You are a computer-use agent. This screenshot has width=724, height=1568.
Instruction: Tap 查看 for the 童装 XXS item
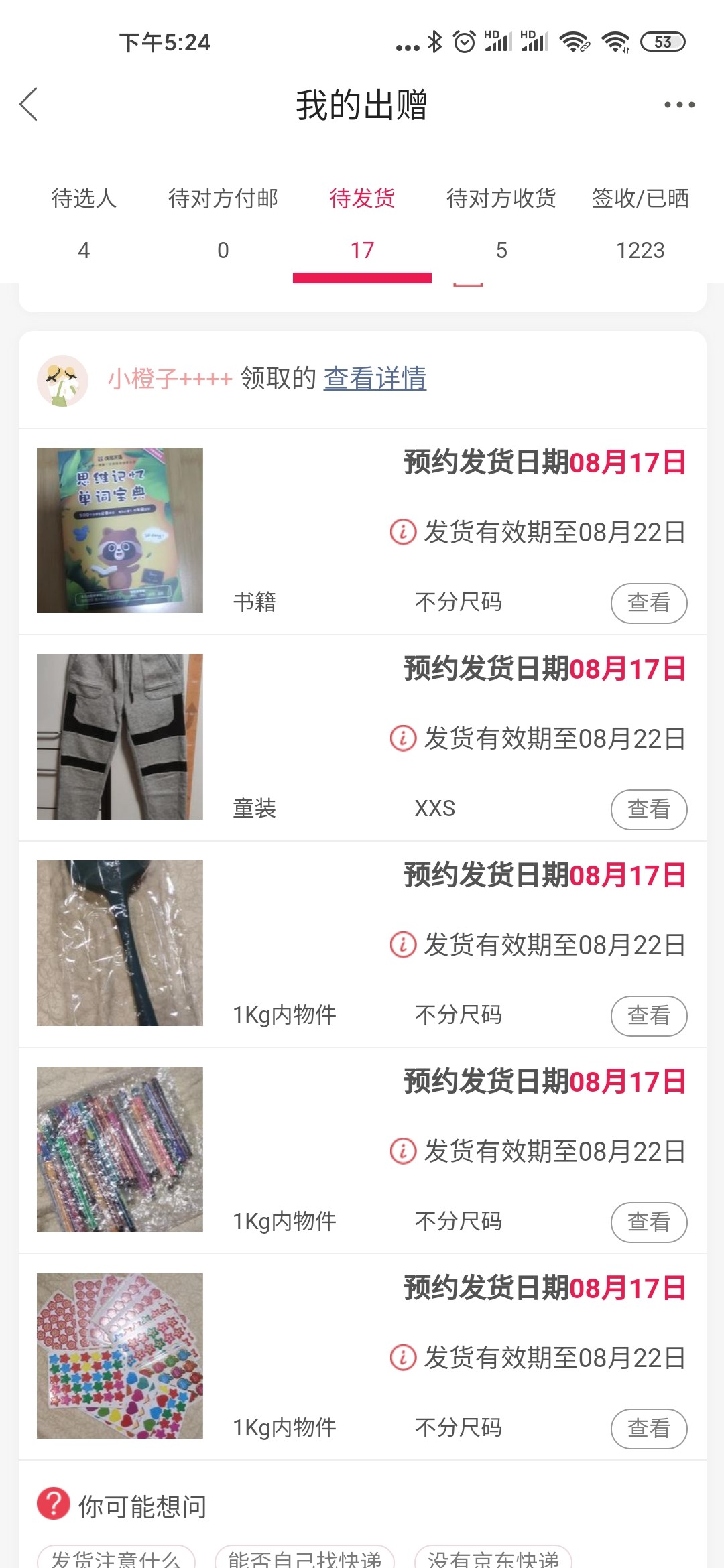[x=648, y=809]
